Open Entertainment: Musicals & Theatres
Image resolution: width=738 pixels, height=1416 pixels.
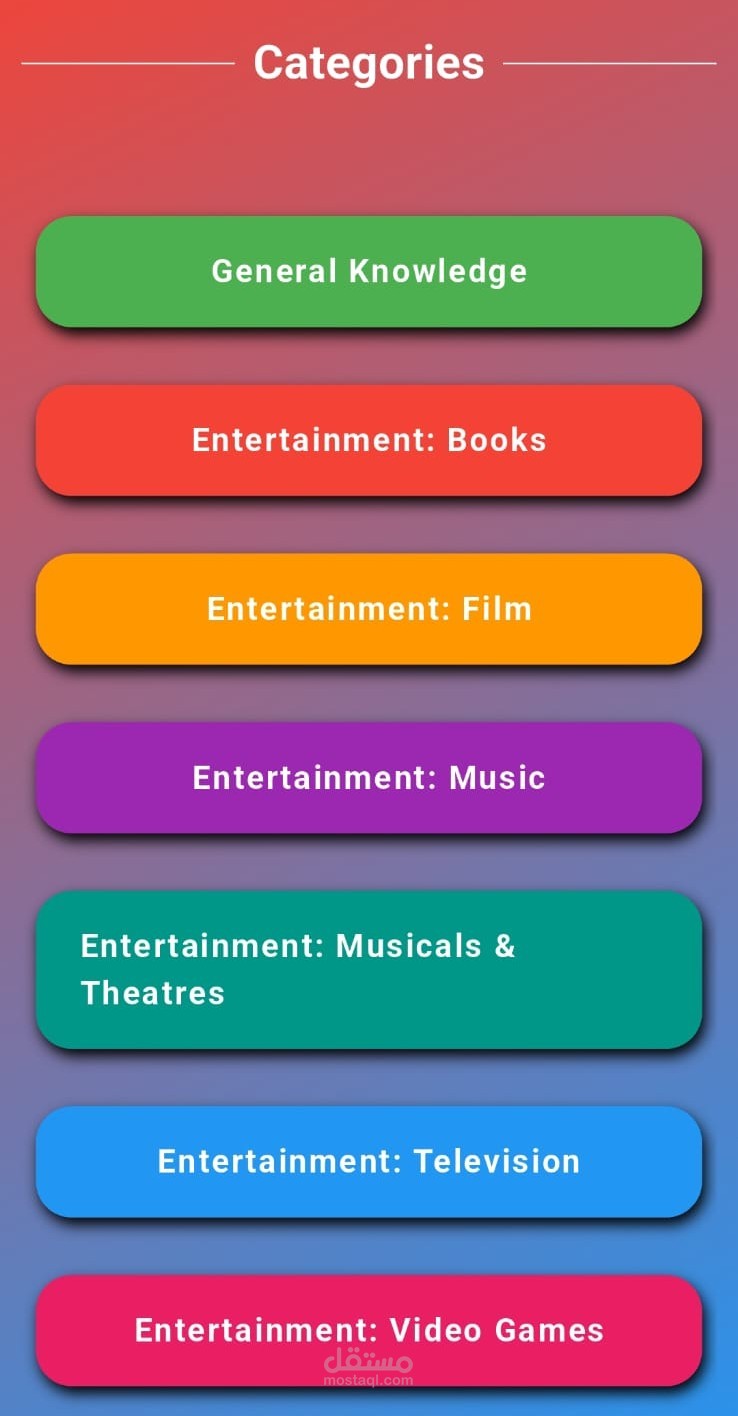click(x=369, y=969)
